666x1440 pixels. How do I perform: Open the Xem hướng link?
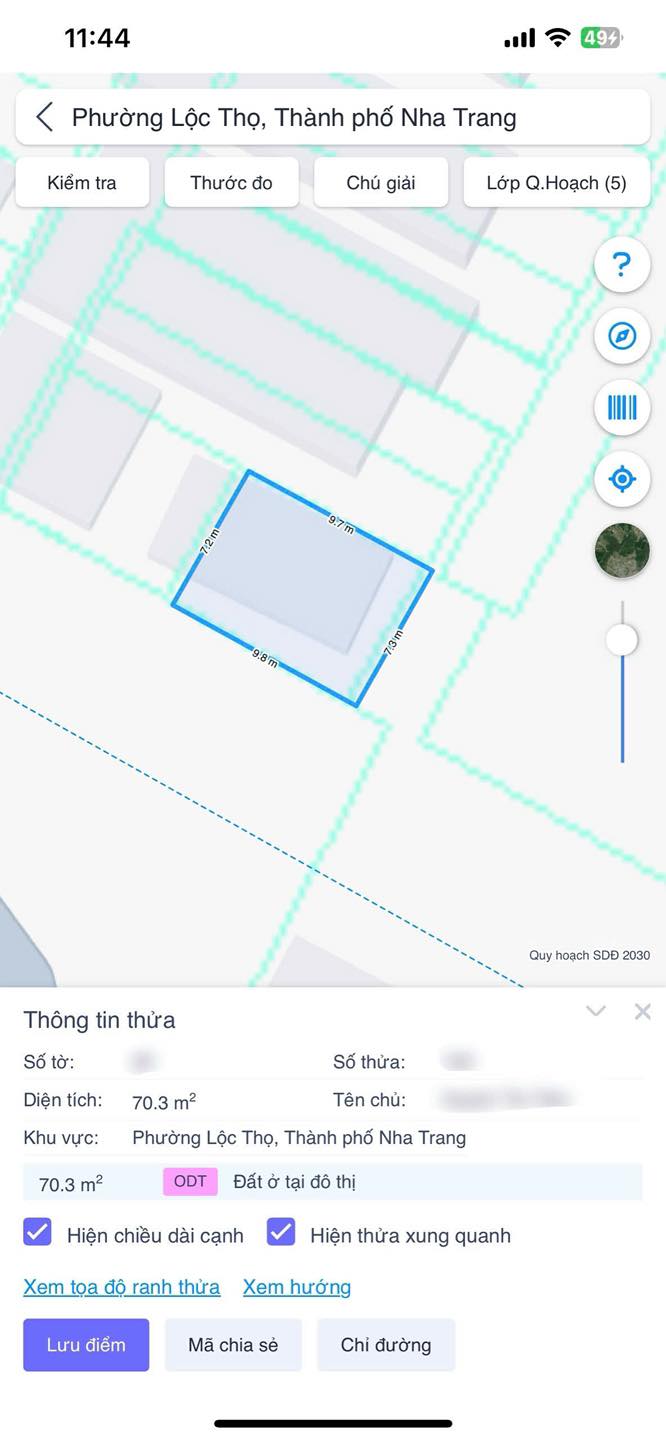297,1287
